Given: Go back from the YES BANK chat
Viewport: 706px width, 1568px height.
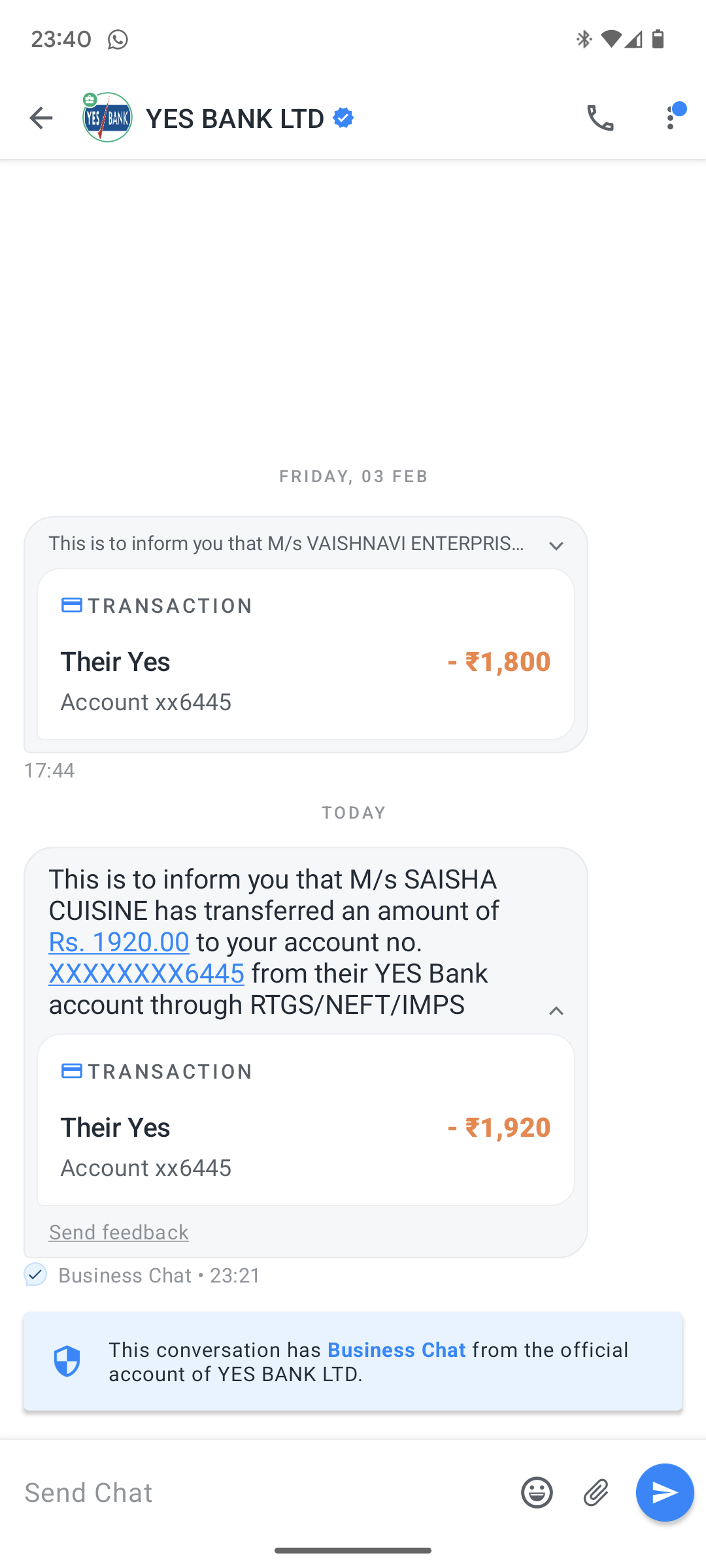Looking at the screenshot, I should click(x=41, y=118).
